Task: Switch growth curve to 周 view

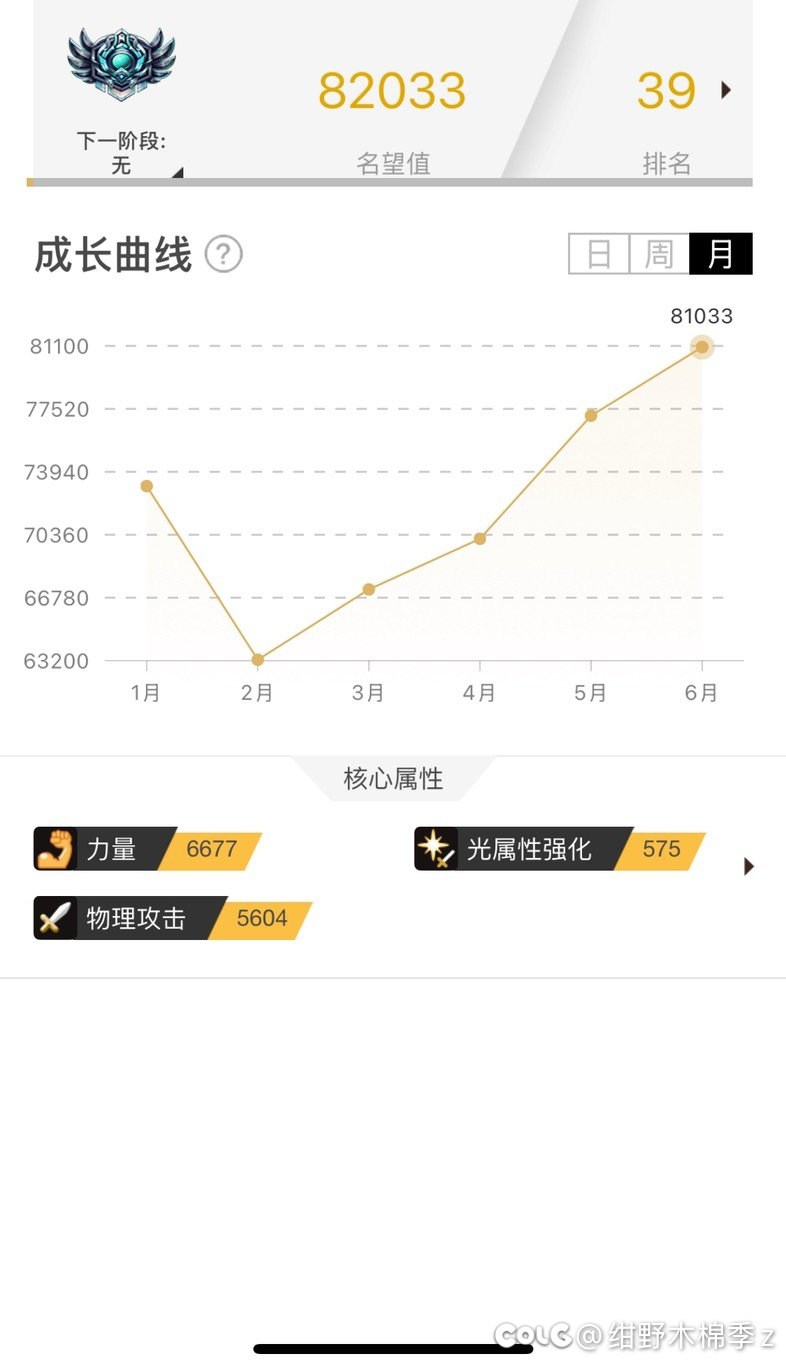Action: pyautogui.click(x=659, y=254)
